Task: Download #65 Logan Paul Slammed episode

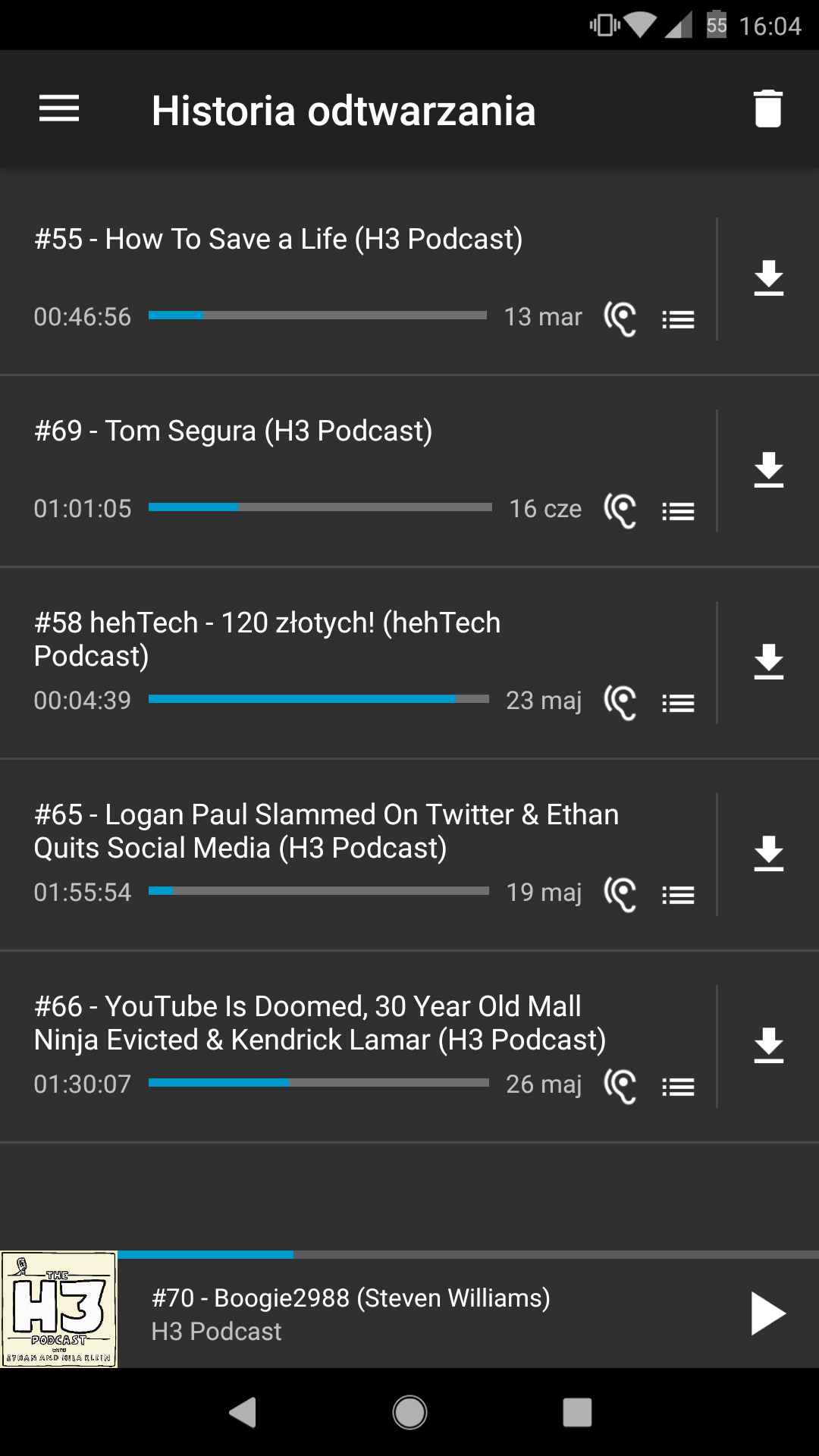Action: (x=768, y=854)
